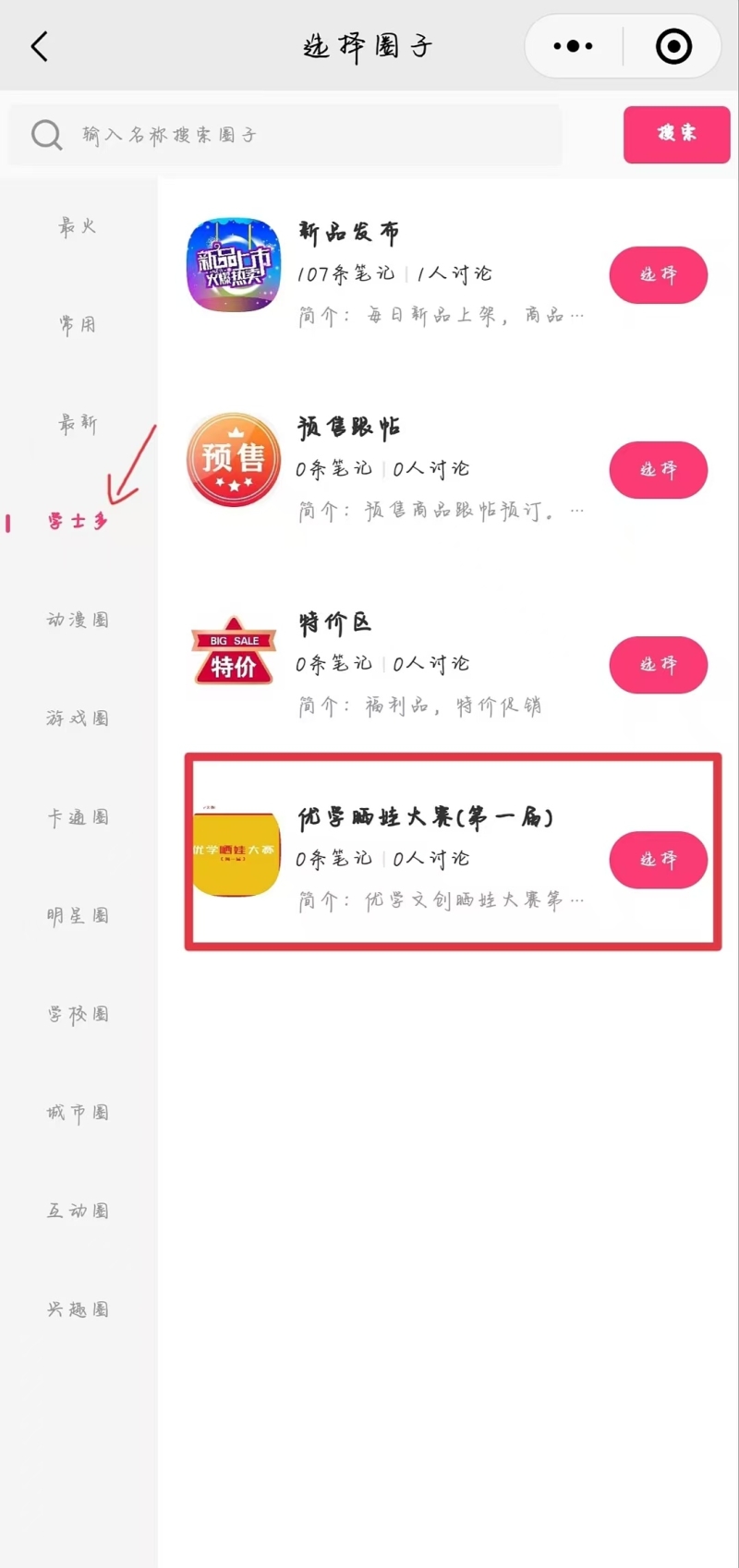Open the 明星圈 category

(x=78, y=915)
